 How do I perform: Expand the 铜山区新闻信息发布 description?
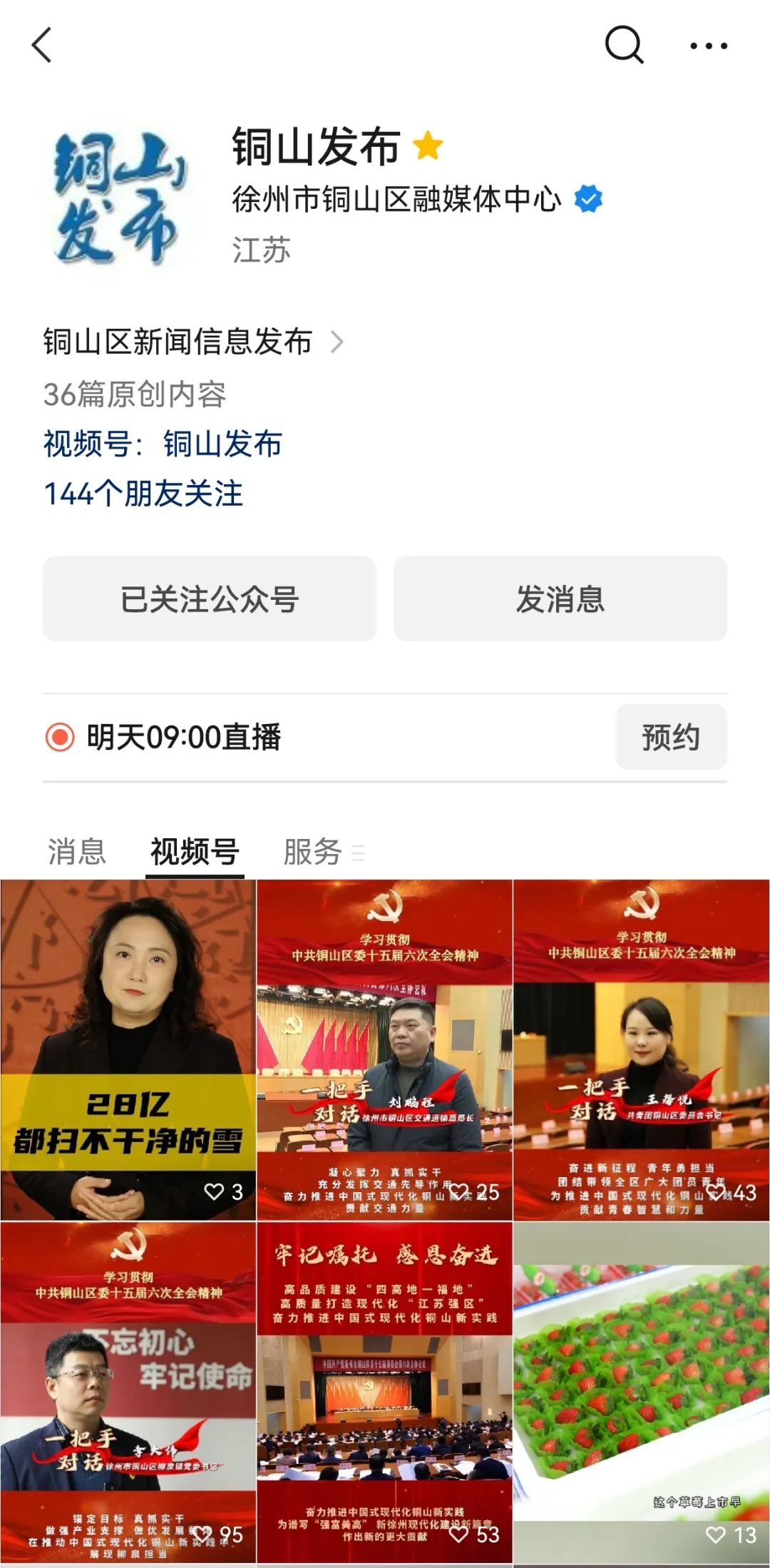click(x=192, y=342)
